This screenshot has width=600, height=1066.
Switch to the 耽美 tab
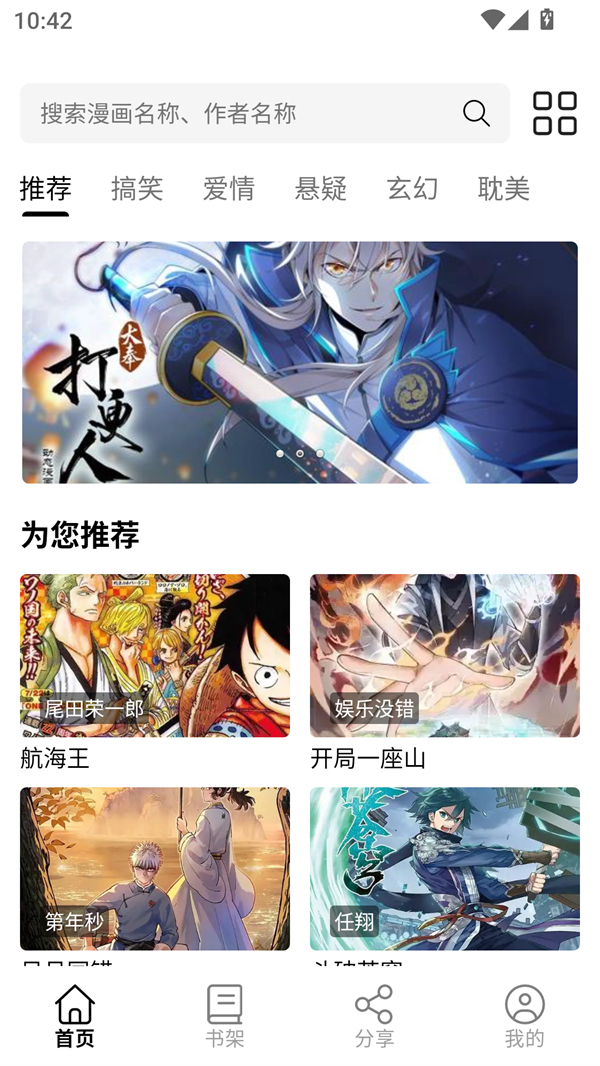[x=504, y=188]
